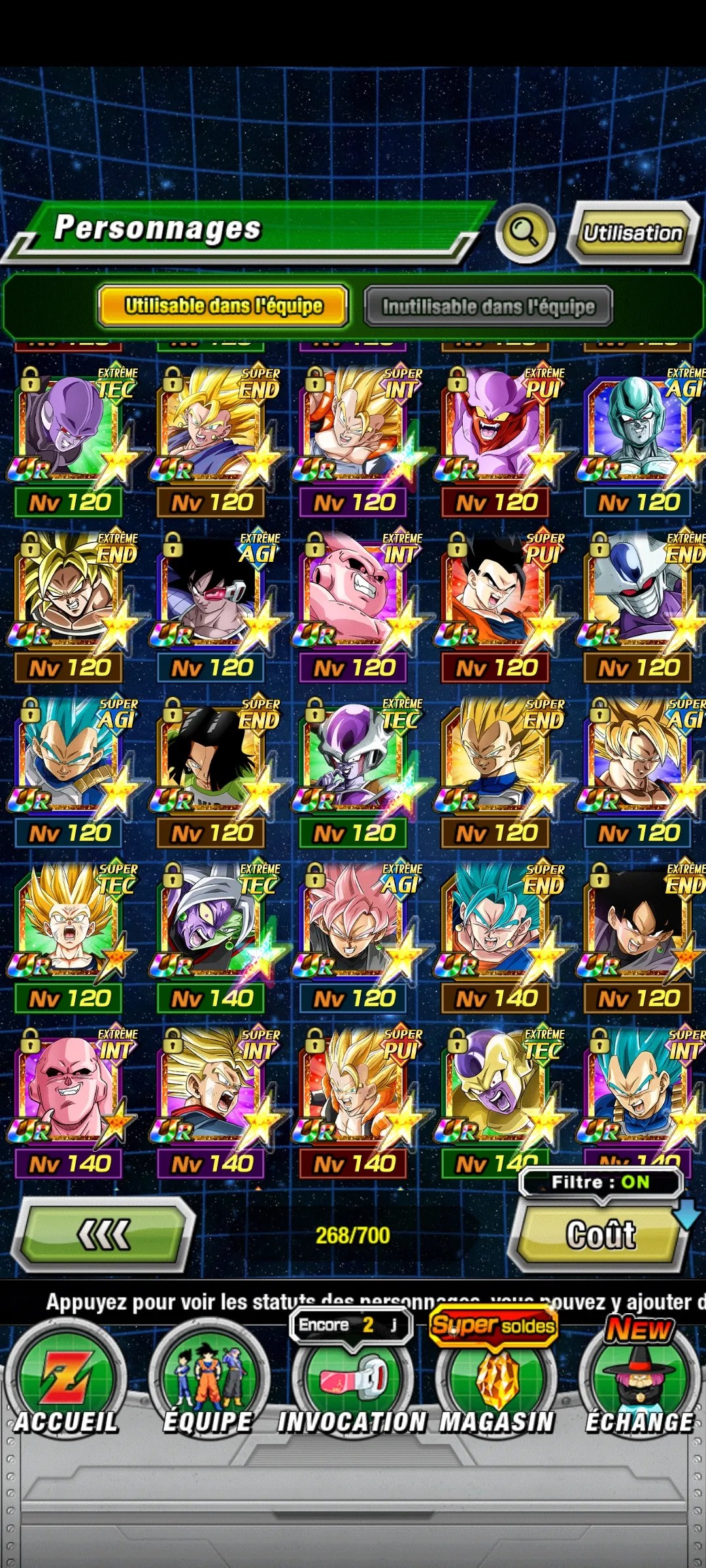The image size is (706, 1568).
Task: Open the MAGASIN shop
Action: pos(496,1385)
